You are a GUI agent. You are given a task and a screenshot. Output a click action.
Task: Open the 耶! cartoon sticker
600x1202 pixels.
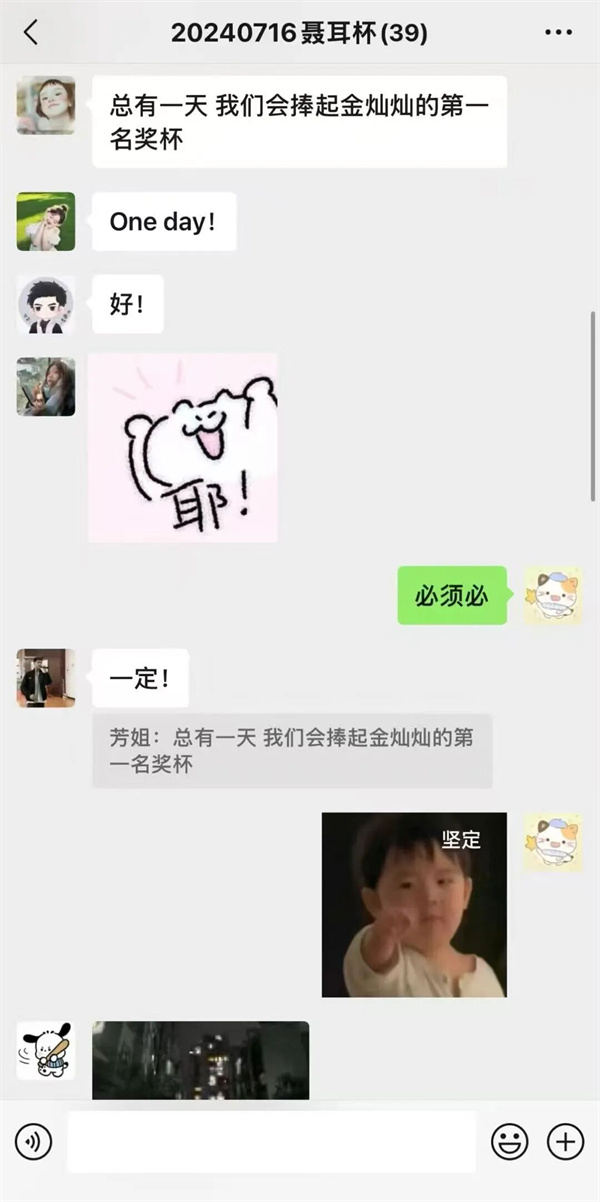pyautogui.click(x=183, y=448)
